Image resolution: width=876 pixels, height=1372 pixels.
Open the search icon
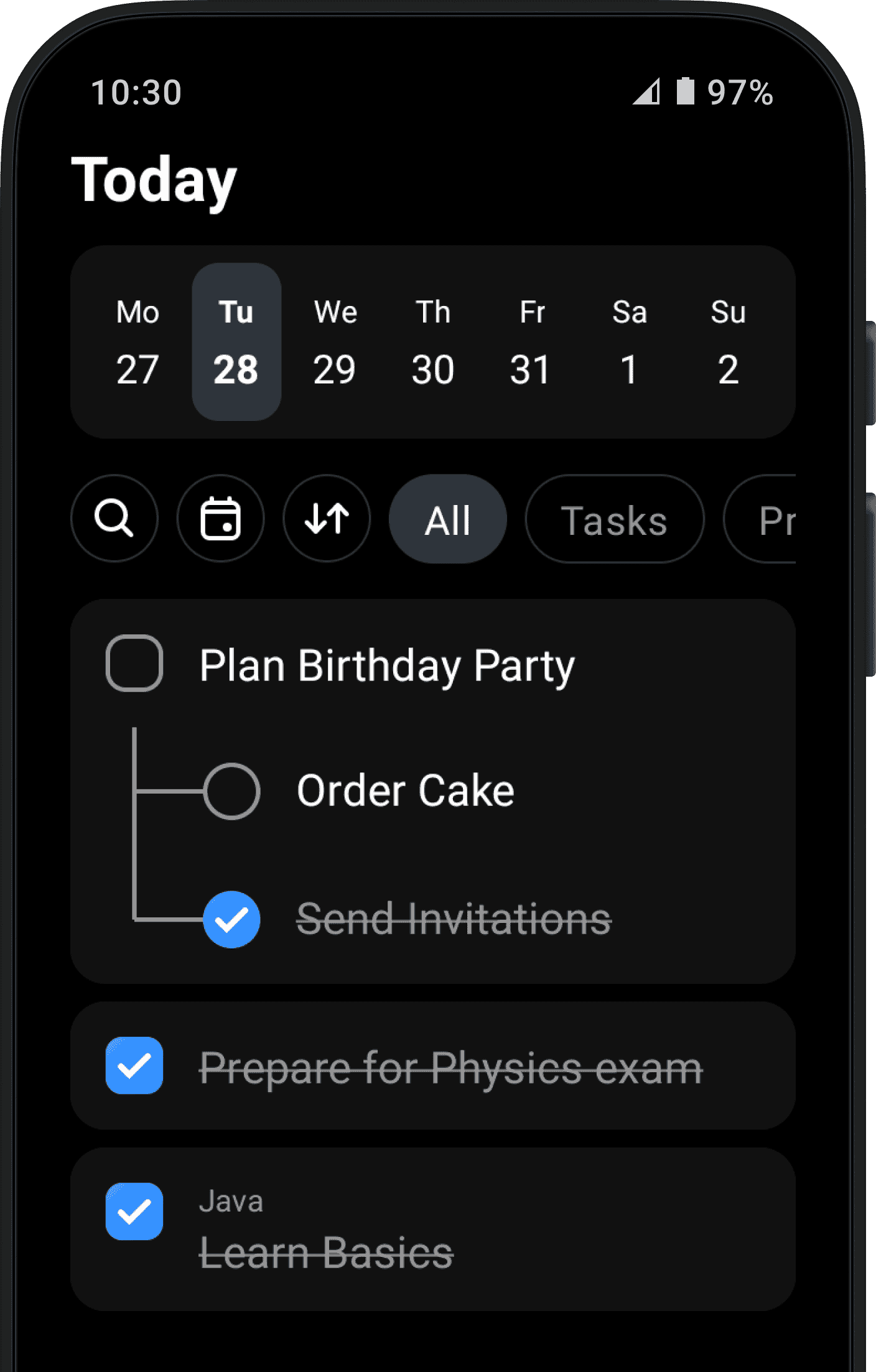coord(114,519)
